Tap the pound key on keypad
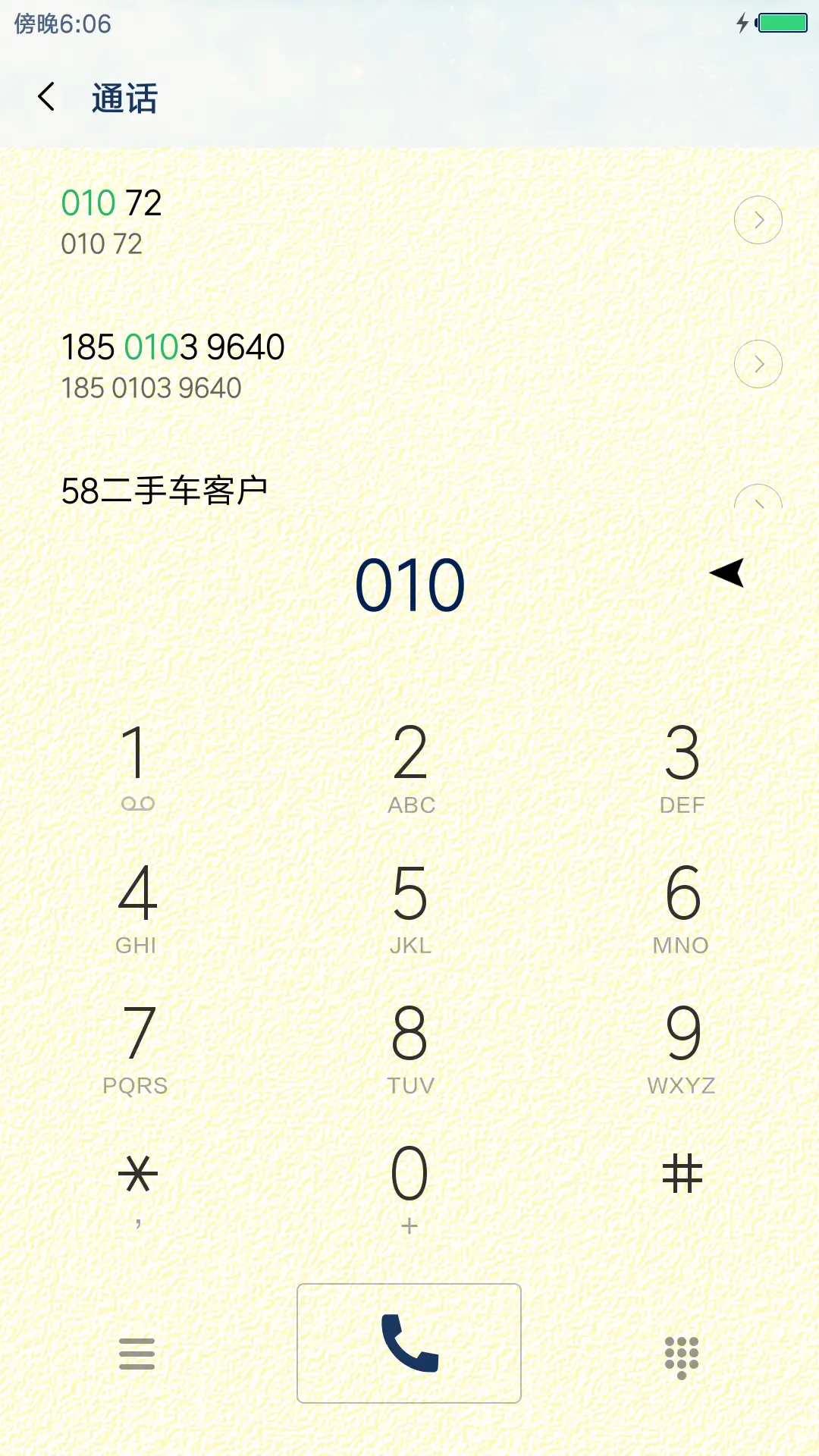819x1456 pixels. [x=682, y=1174]
